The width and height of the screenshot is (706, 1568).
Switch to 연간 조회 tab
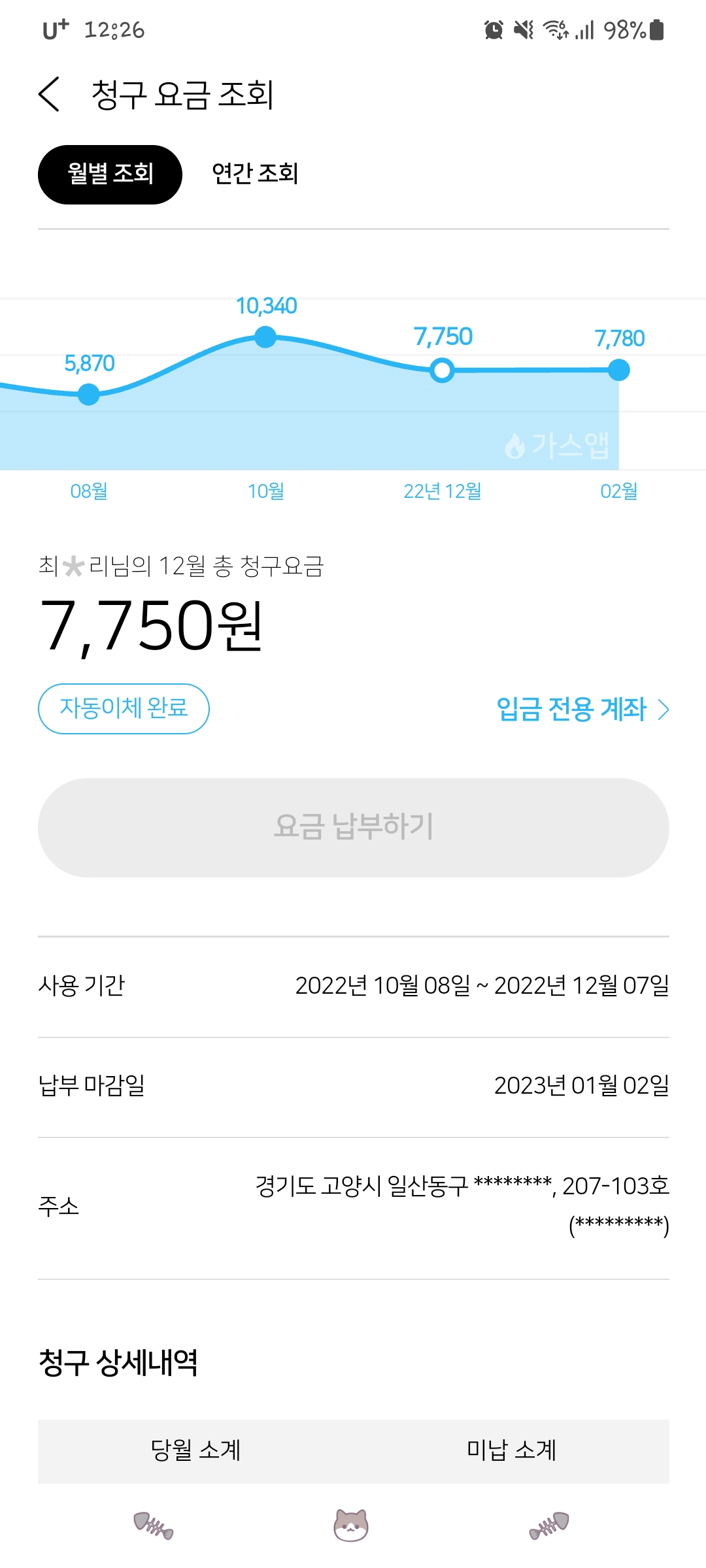255,174
